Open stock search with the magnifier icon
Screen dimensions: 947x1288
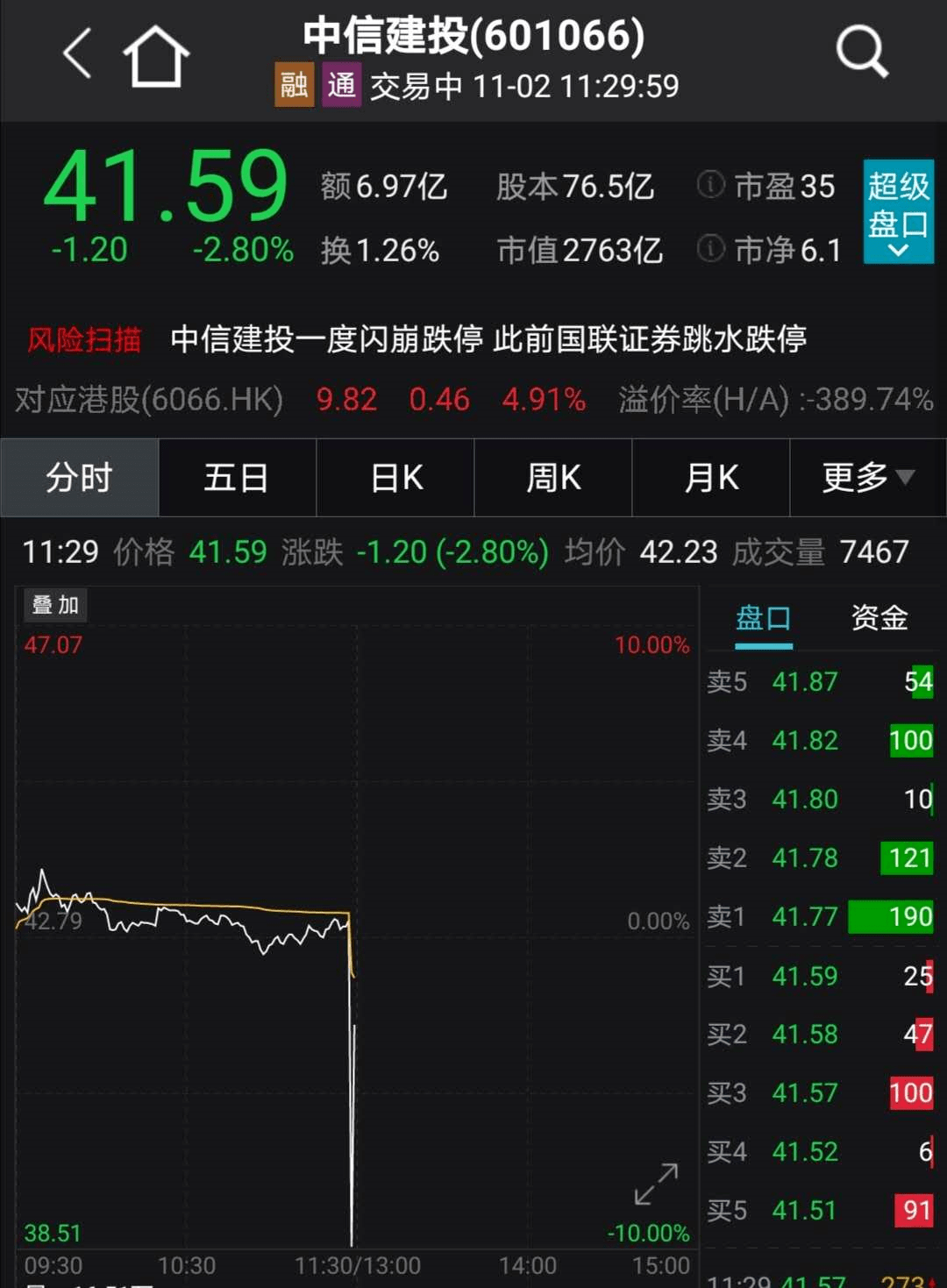[862, 50]
